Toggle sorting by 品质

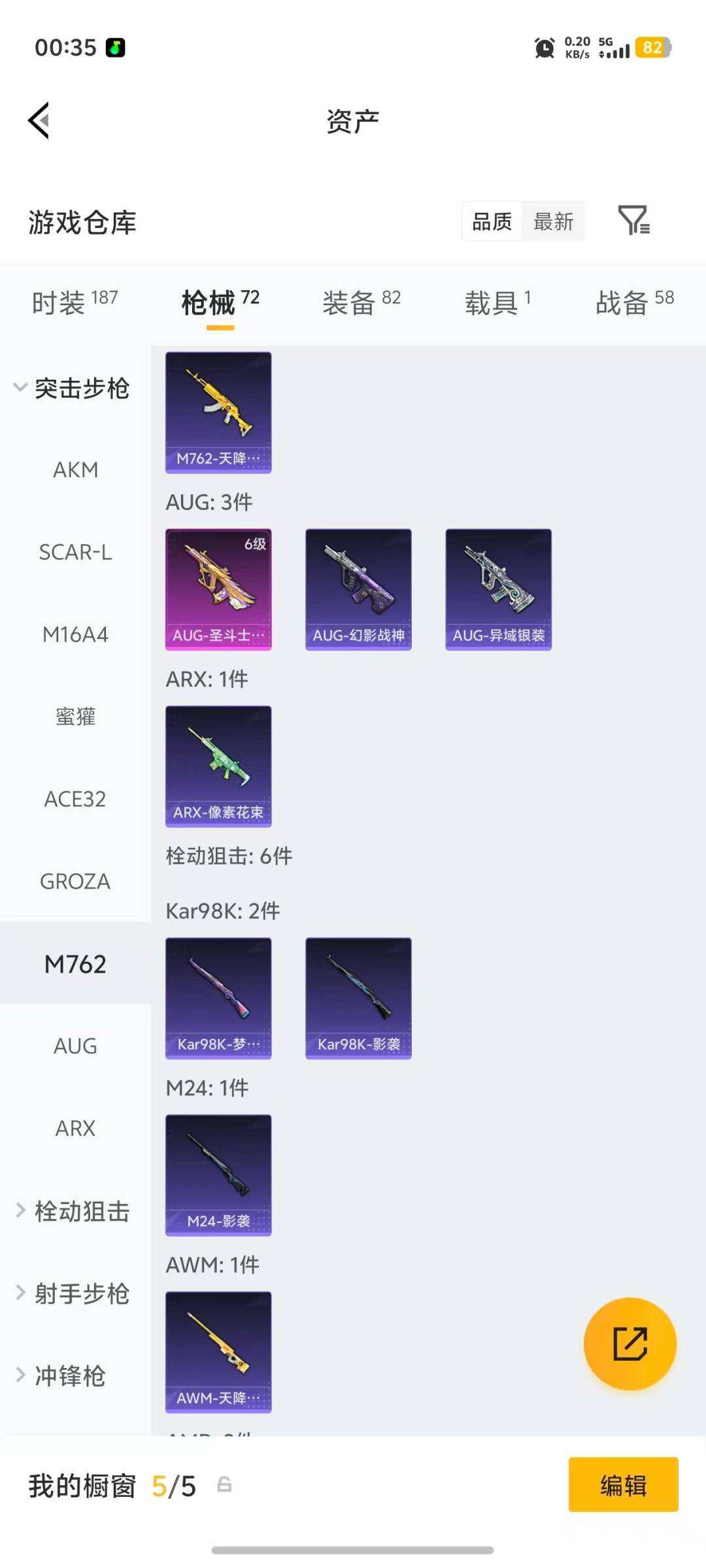491,222
